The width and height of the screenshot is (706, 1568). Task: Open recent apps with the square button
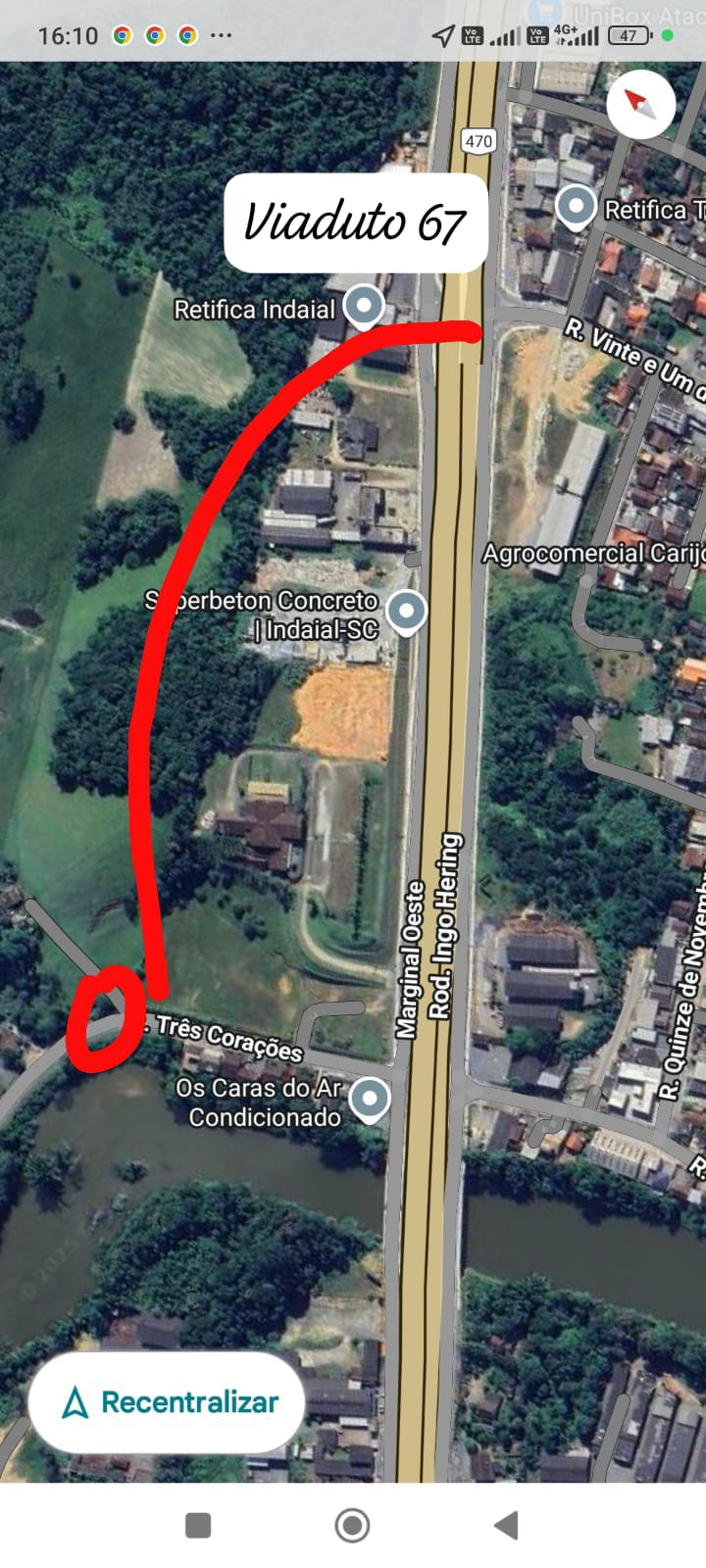198,1525
